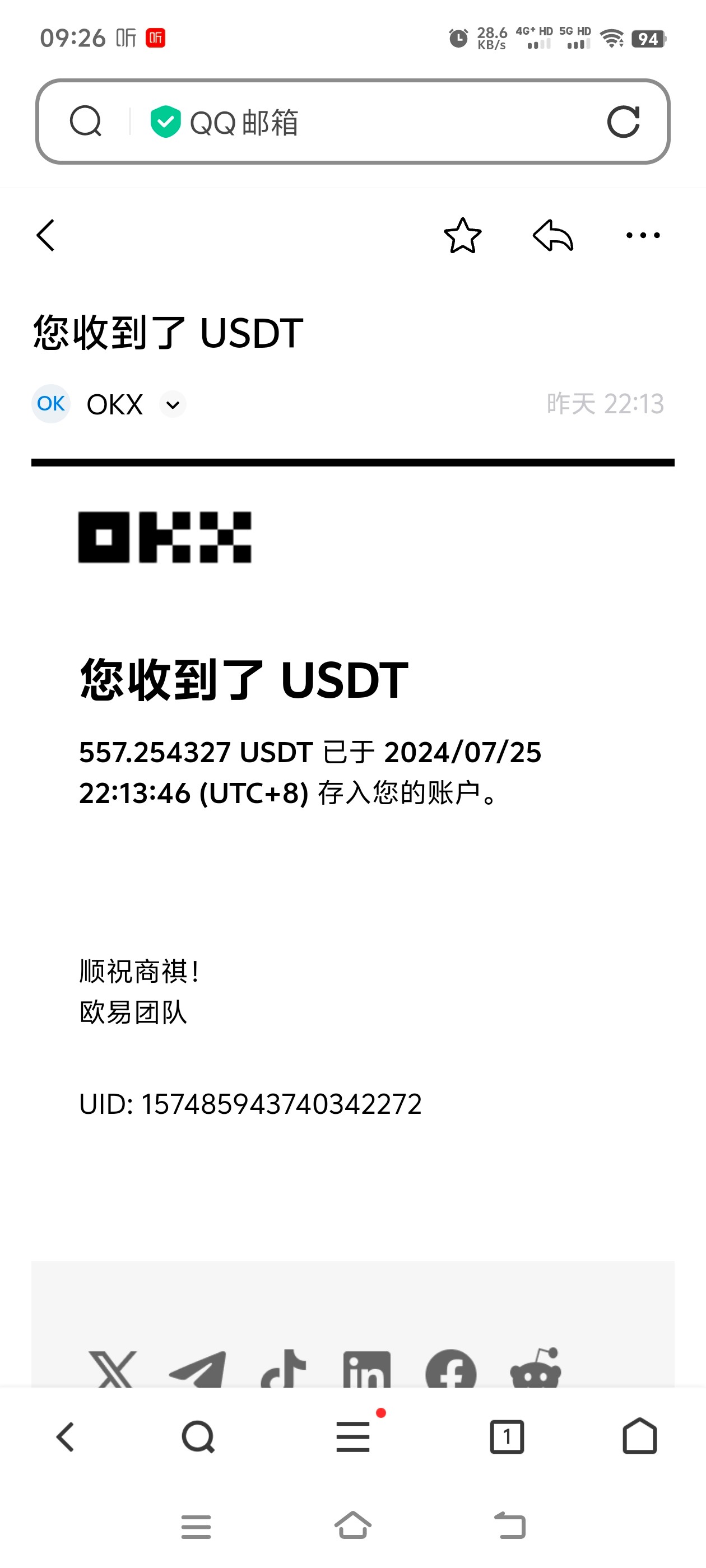Go to previous page in browser toolbar

pos(65,1437)
